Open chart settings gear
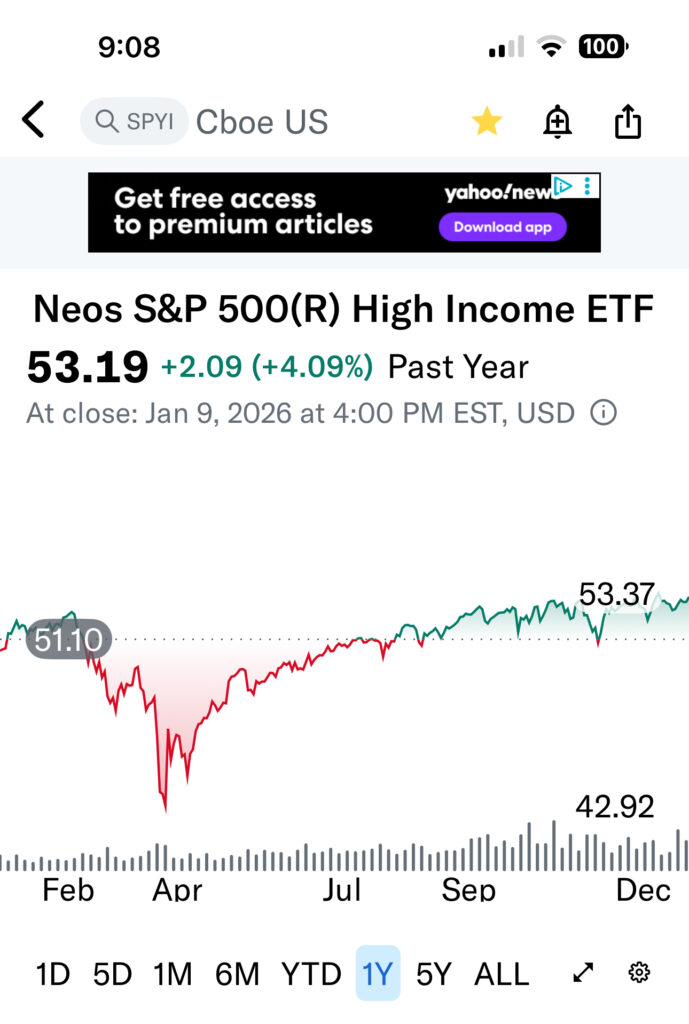Viewport: 689px width, 1024px height. click(640, 972)
